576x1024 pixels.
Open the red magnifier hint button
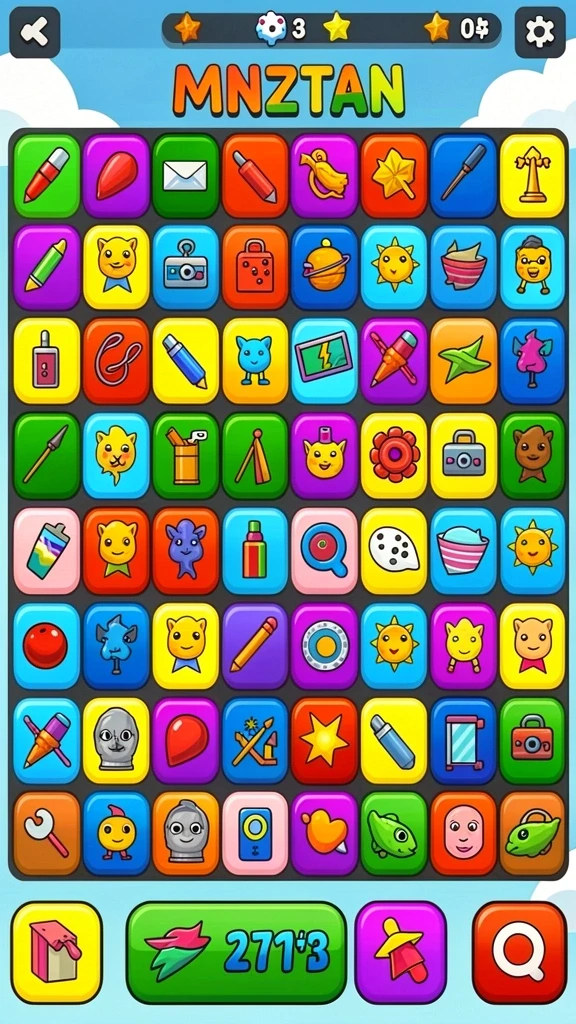click(x=519, y=953)
